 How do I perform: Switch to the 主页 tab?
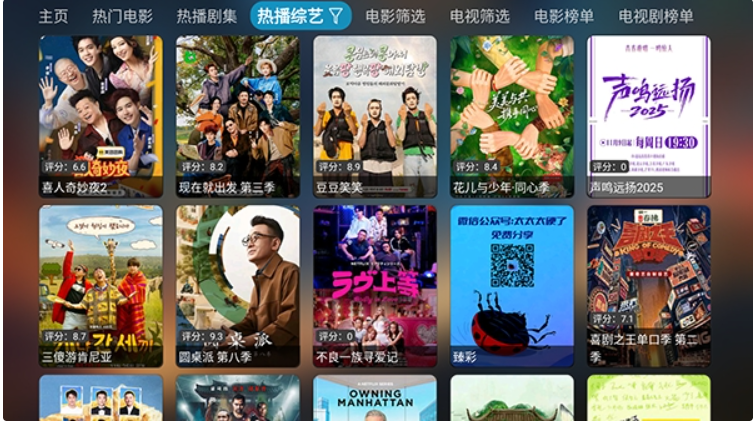point(53,16)
